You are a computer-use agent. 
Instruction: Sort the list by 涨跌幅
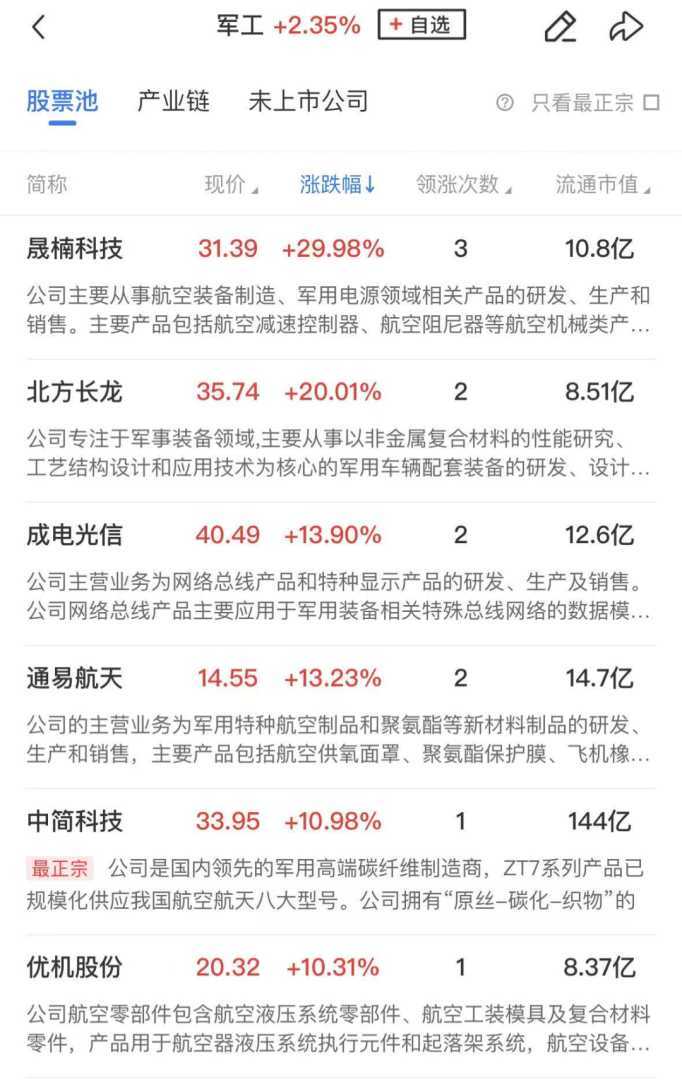(x=337, y=184)
